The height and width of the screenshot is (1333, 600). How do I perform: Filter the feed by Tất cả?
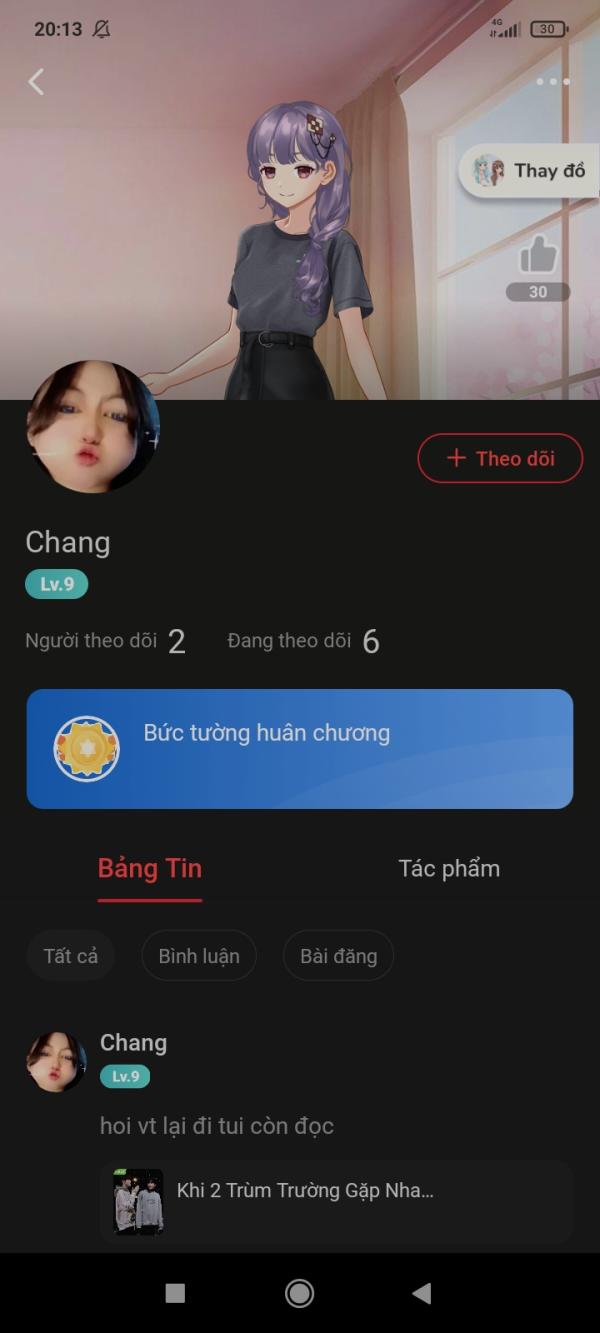click(71, 956)
